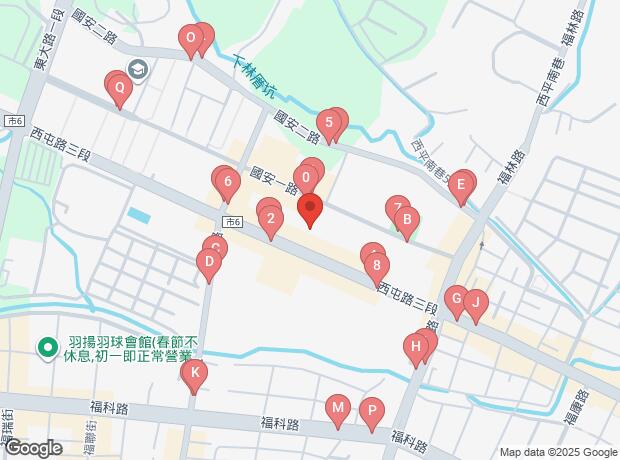Tap map marker M
620x460 pixels.
coord(337,408)
